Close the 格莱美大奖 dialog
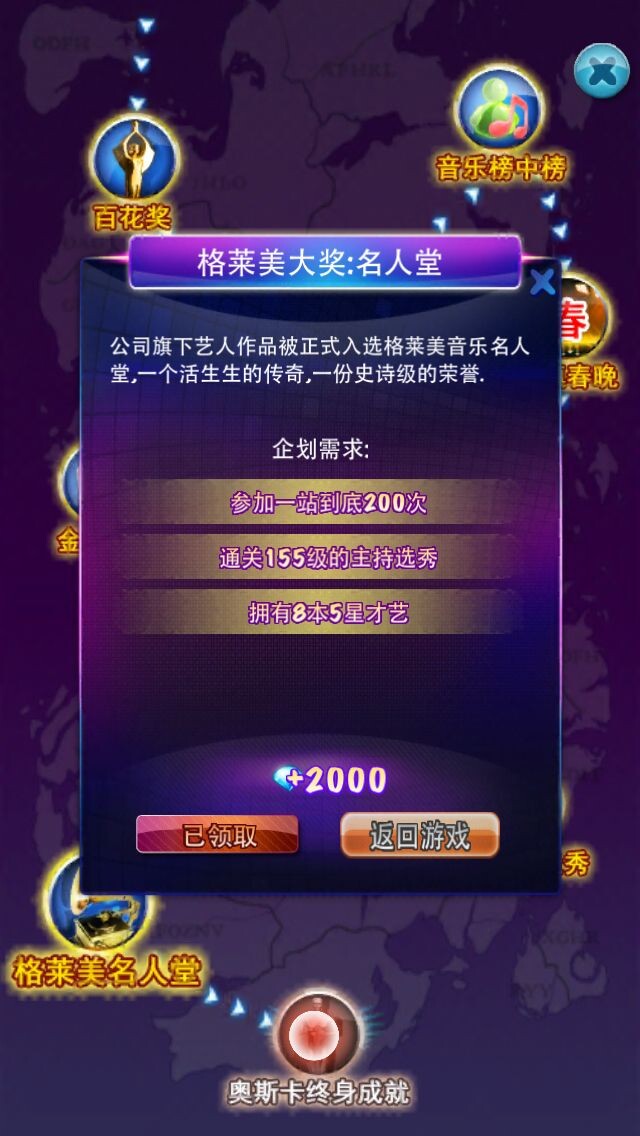The image size is (640, 1136). 542,283
